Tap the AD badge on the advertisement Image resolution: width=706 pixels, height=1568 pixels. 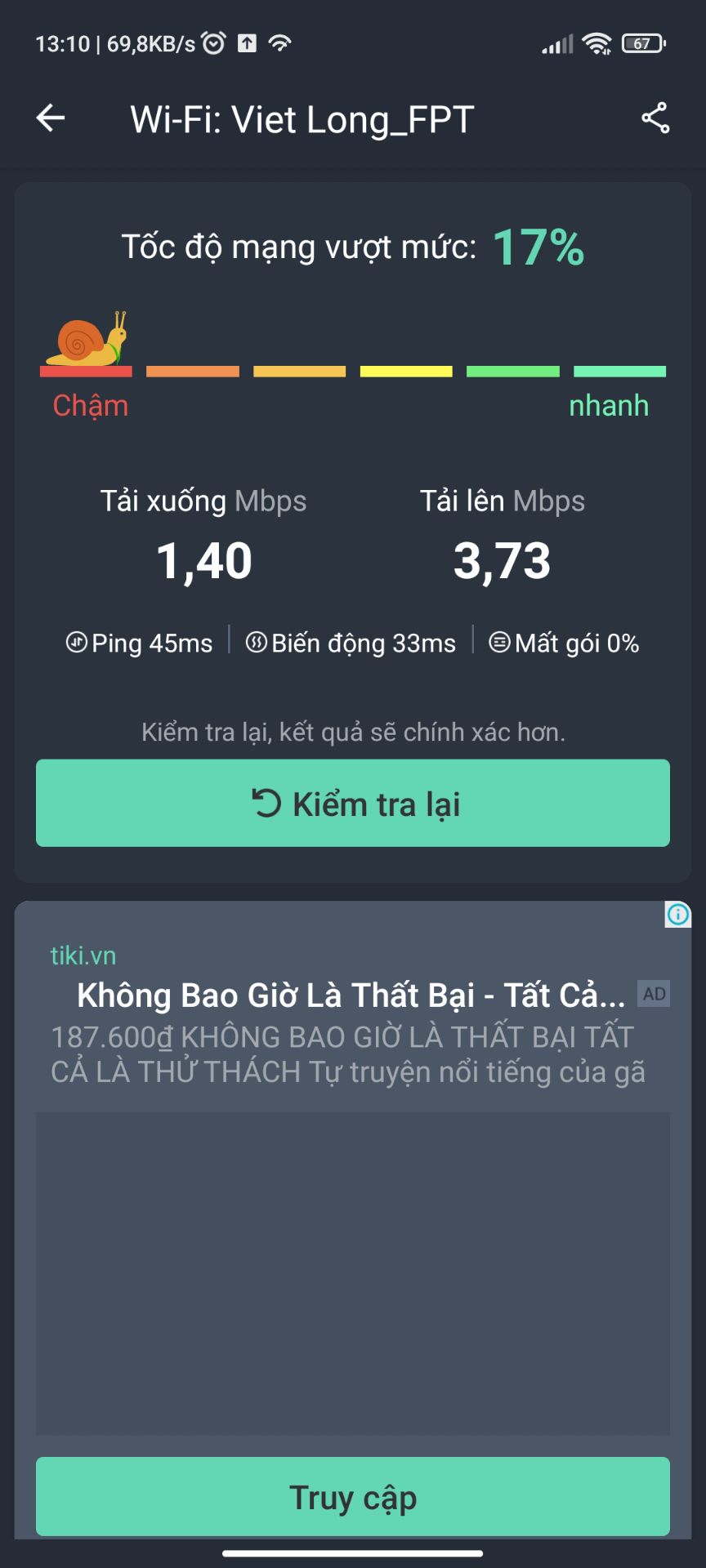(654, 995)
